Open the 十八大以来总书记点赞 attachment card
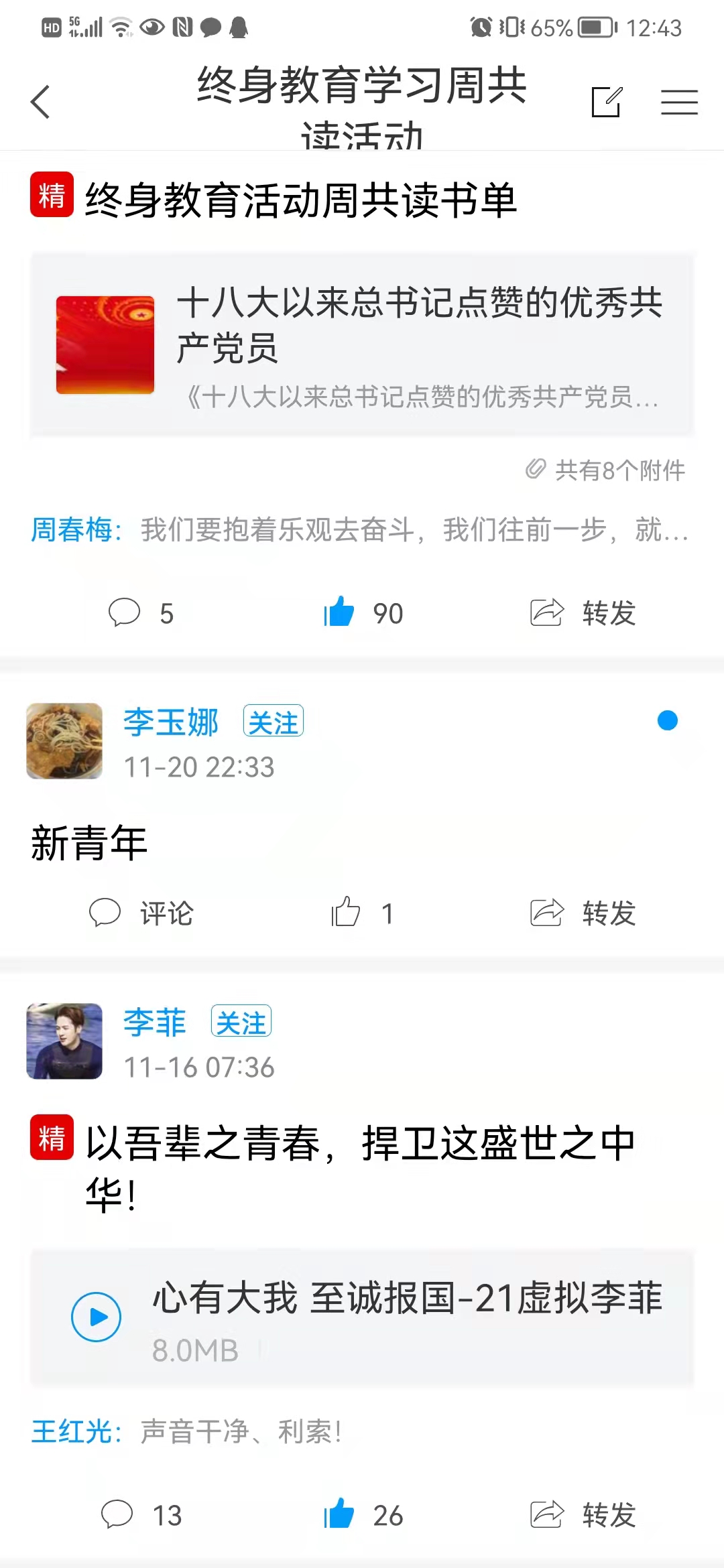 pos(362,345)
